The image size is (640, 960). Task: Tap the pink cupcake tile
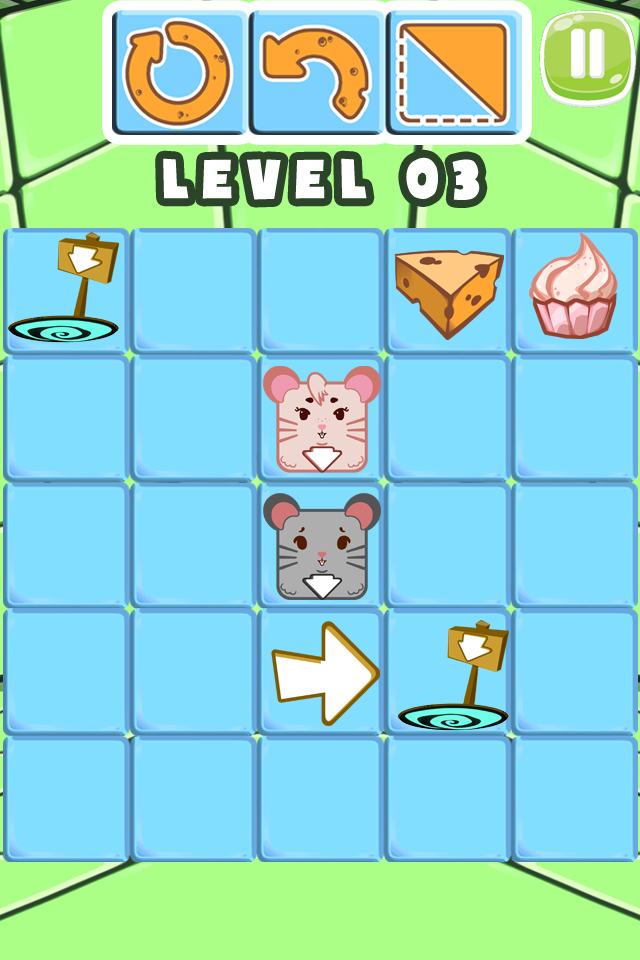574,288
